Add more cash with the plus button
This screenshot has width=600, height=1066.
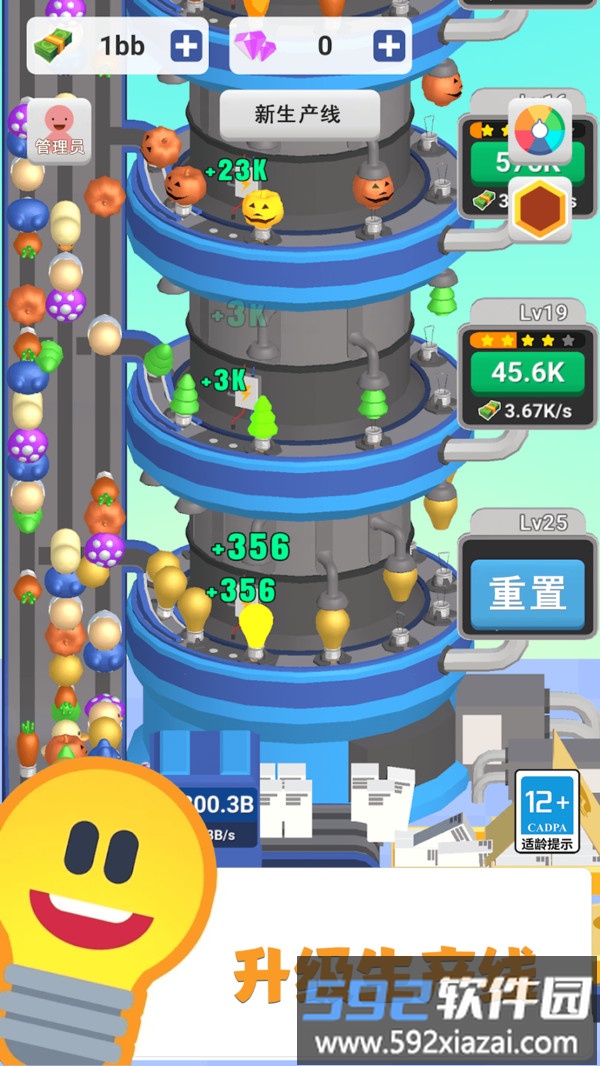pos(186,45)
